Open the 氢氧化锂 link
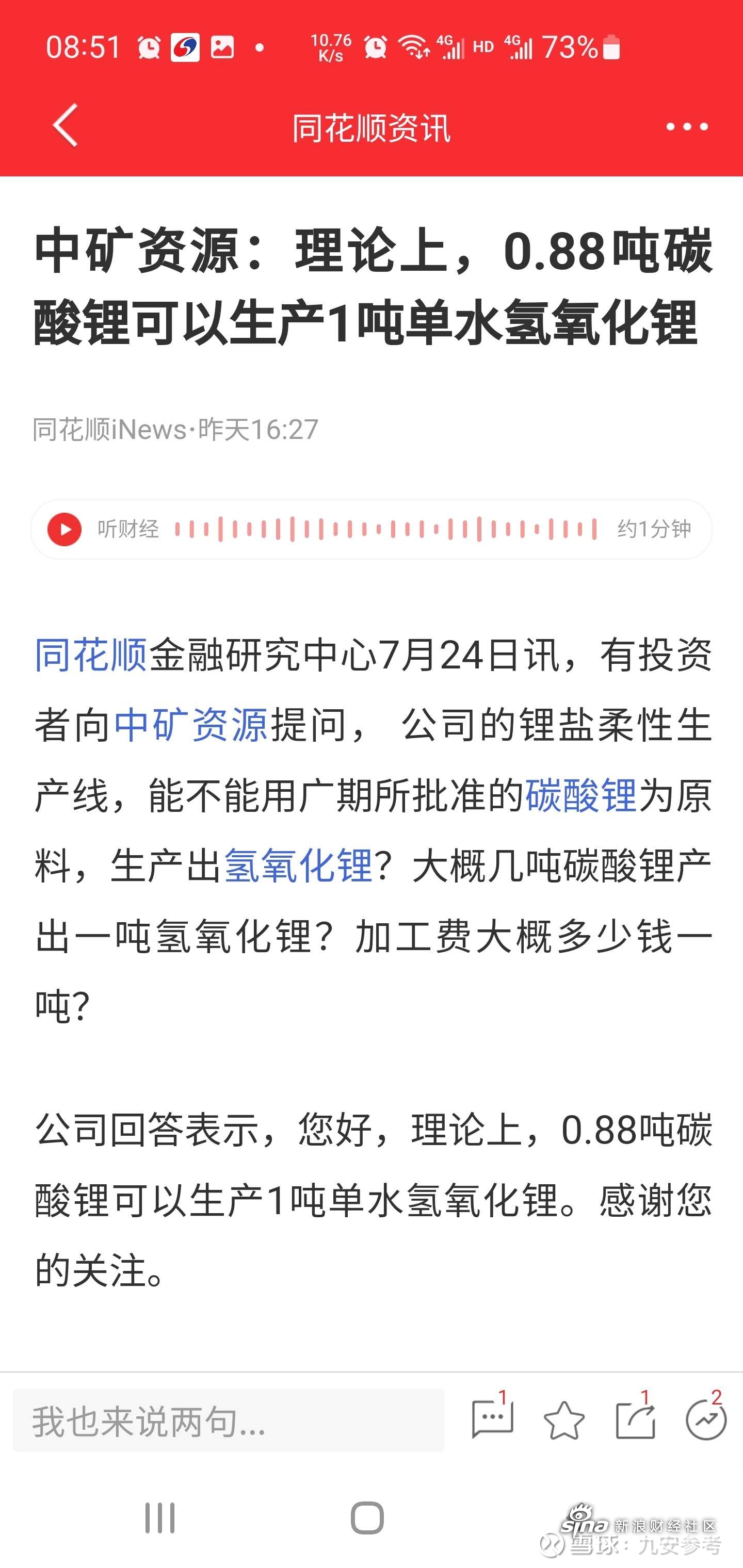743x1568 pixels. pos(298,865)
